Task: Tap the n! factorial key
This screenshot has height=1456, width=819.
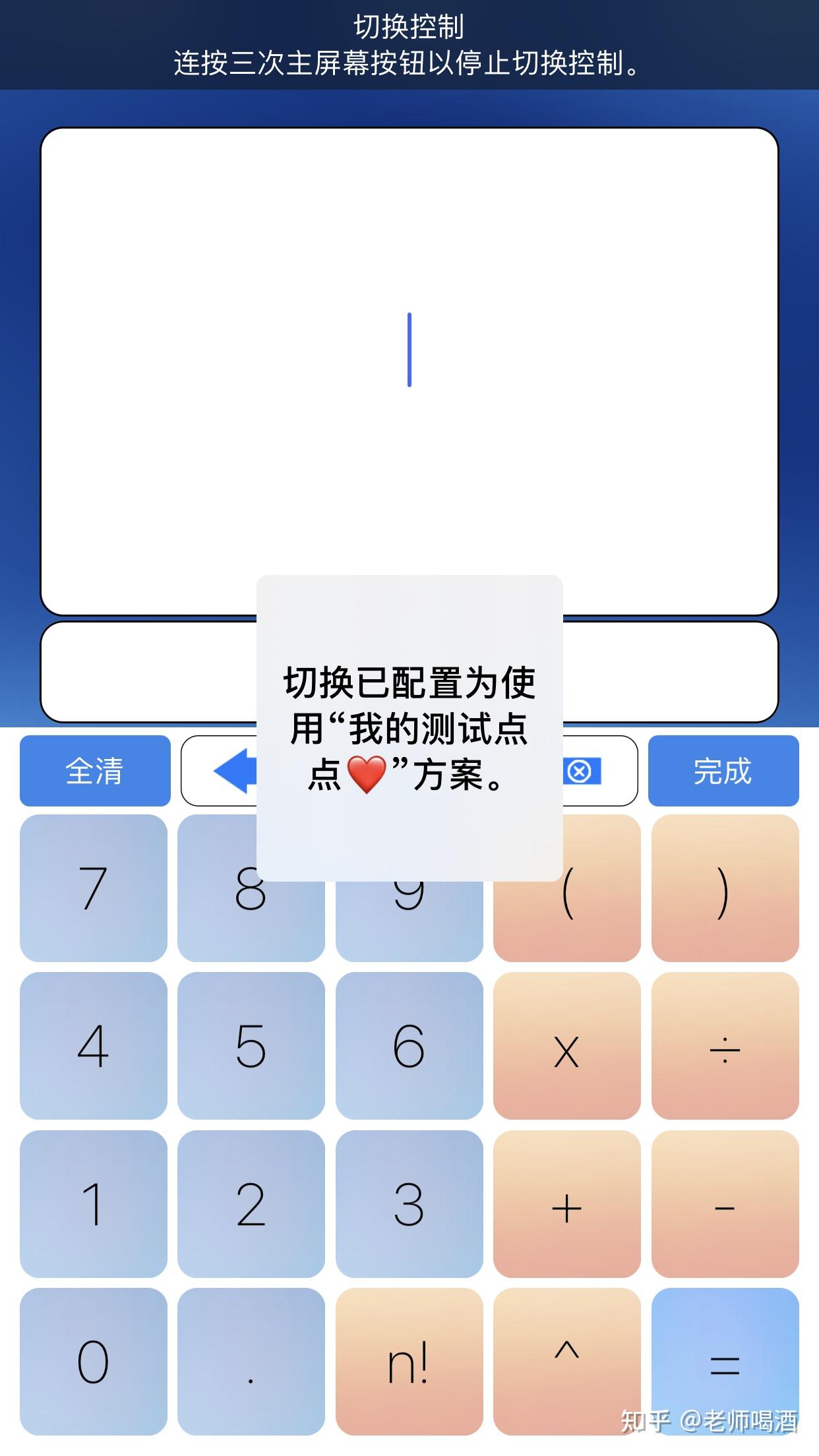Action: [x=409, y=1361]
